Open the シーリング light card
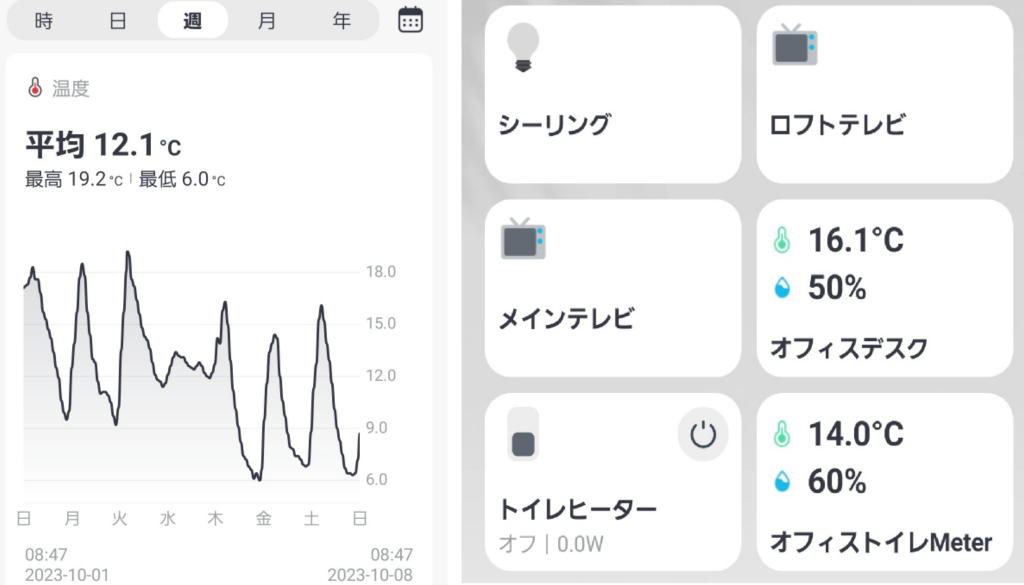Screen dimensions: 1024x585 coord(612,95)
